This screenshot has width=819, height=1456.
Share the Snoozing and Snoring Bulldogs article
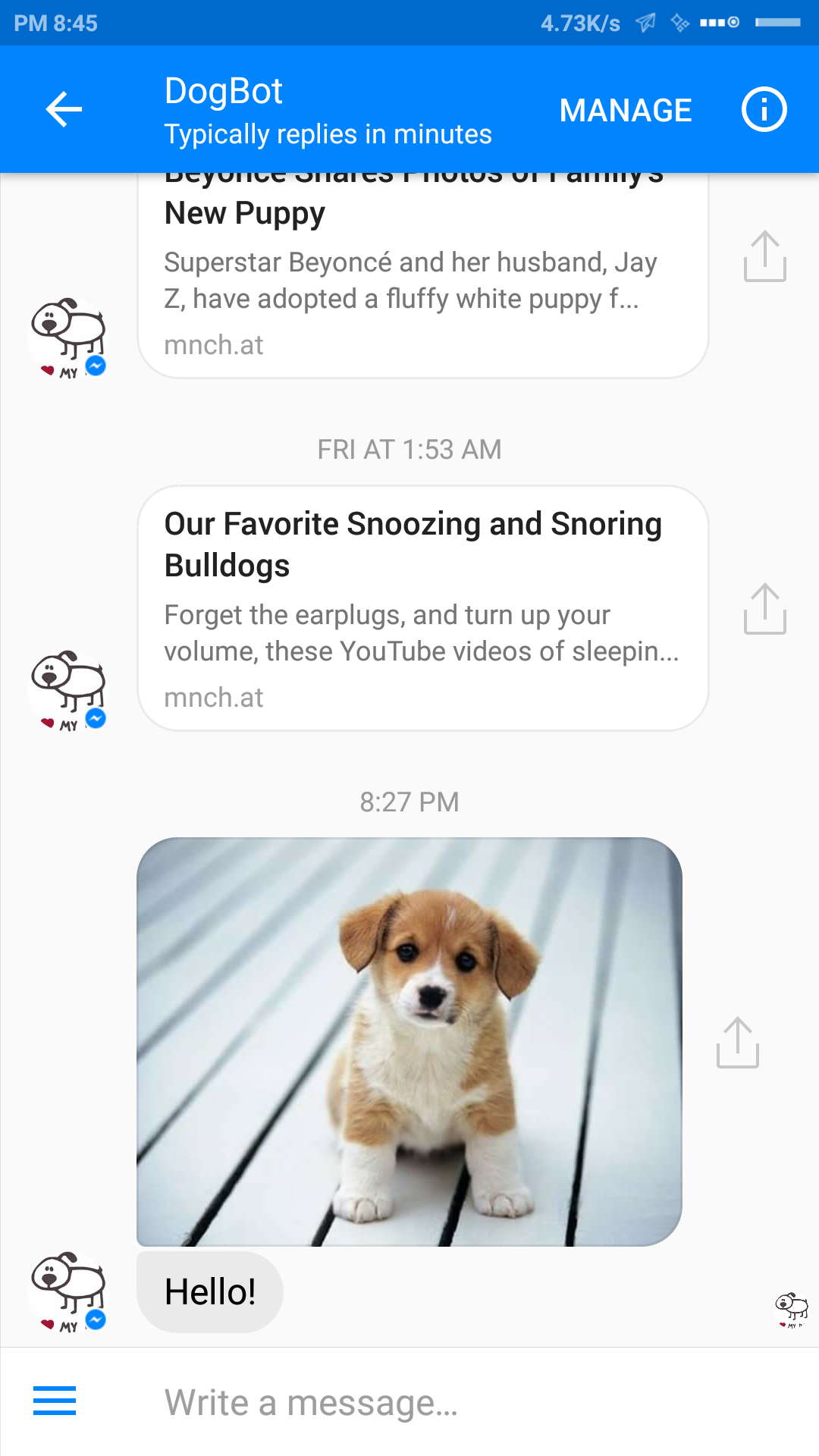764,609
